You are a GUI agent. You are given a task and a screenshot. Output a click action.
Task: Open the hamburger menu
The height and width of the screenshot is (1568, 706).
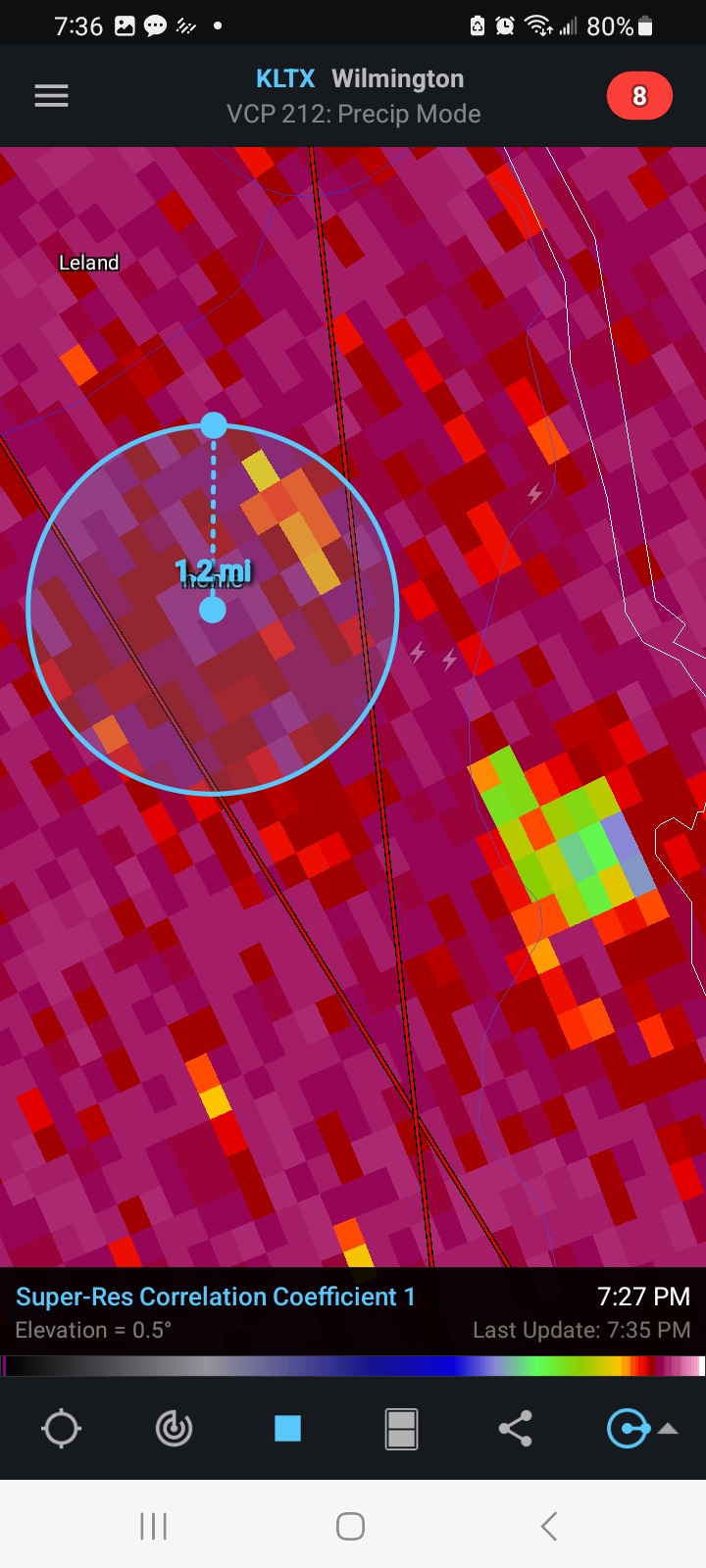coord(51,96)
